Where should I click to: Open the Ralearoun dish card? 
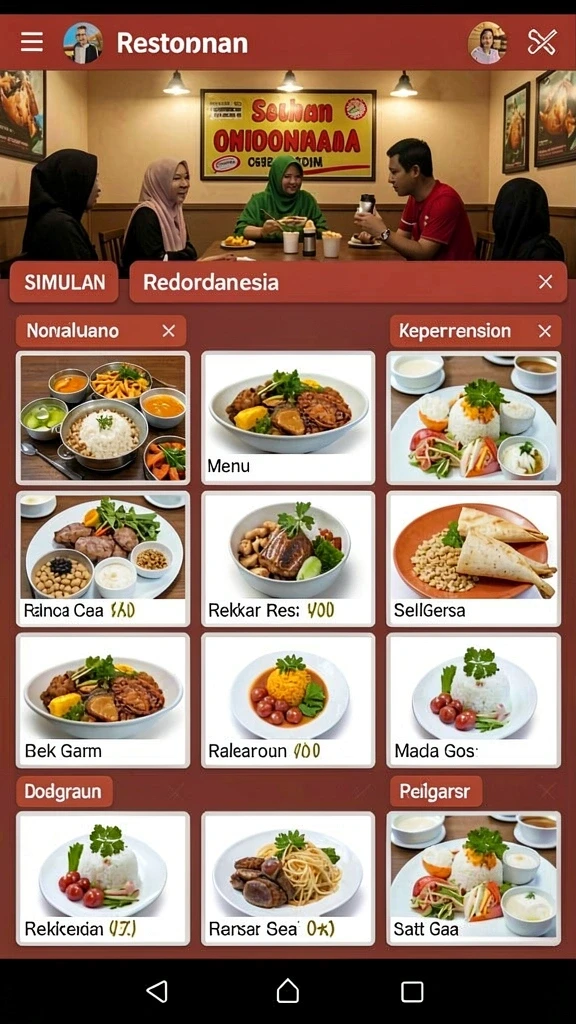click(x=288, y=700)
